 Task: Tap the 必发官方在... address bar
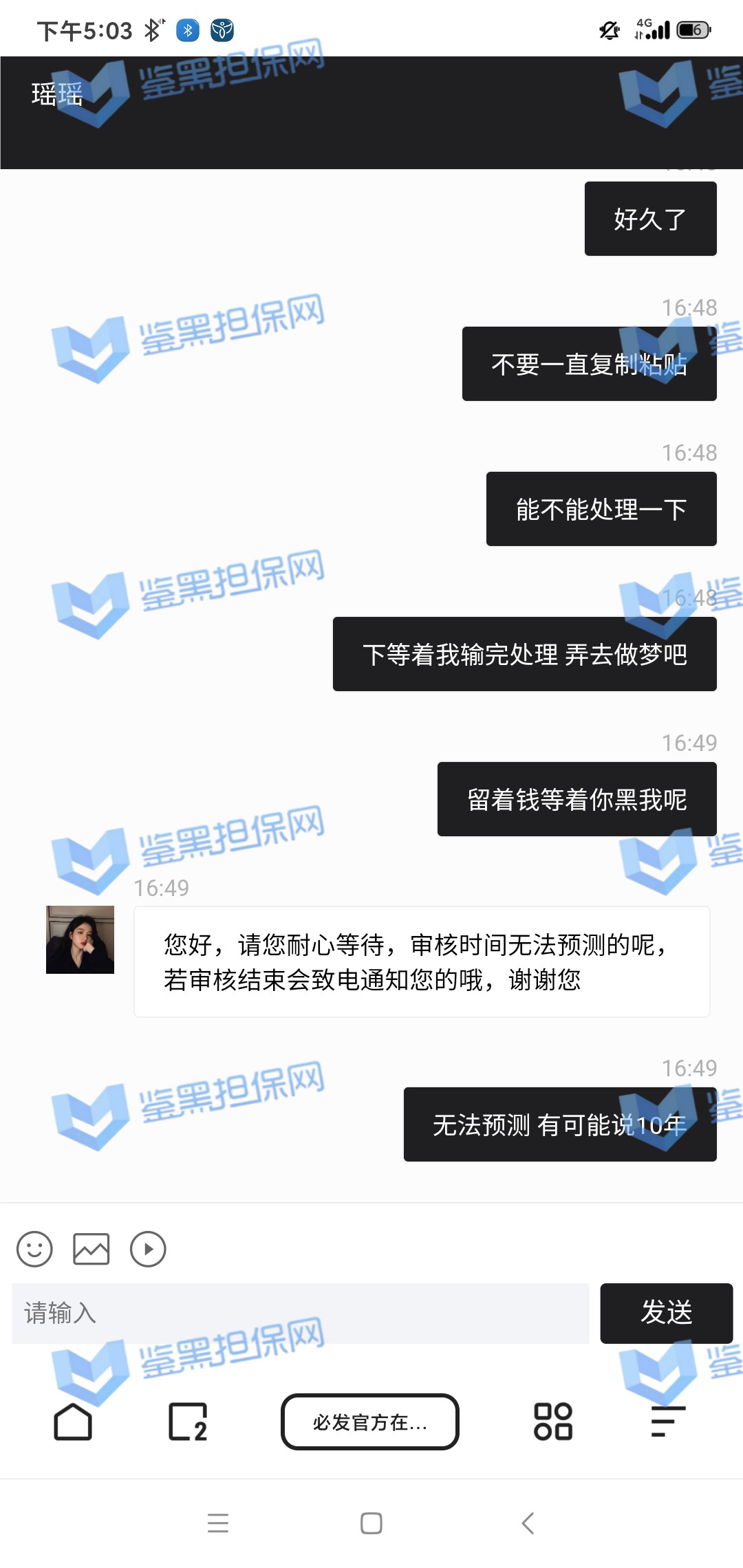click(x=370, y=1422)
